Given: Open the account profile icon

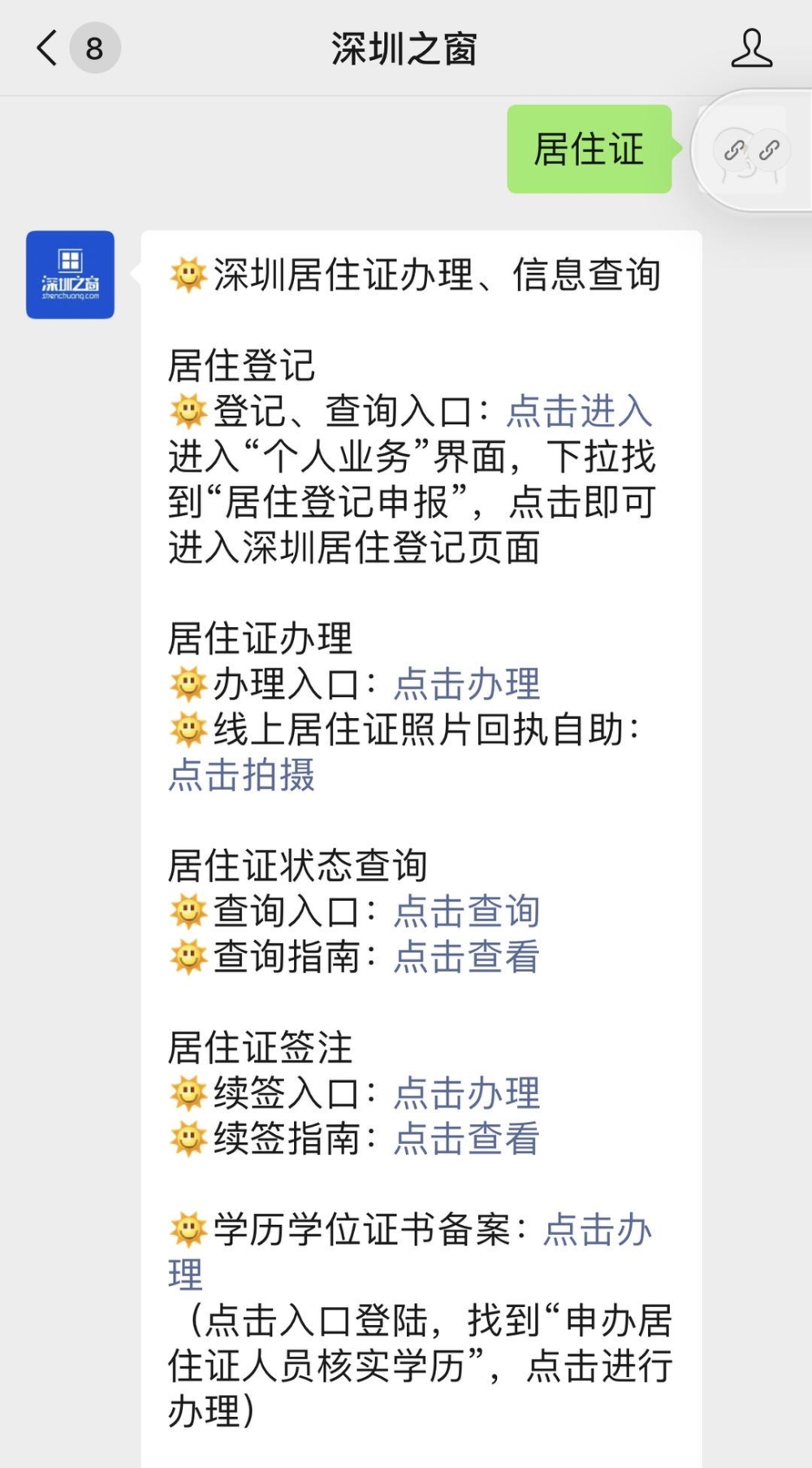Looking at the screenshot, I should (751, 48).
